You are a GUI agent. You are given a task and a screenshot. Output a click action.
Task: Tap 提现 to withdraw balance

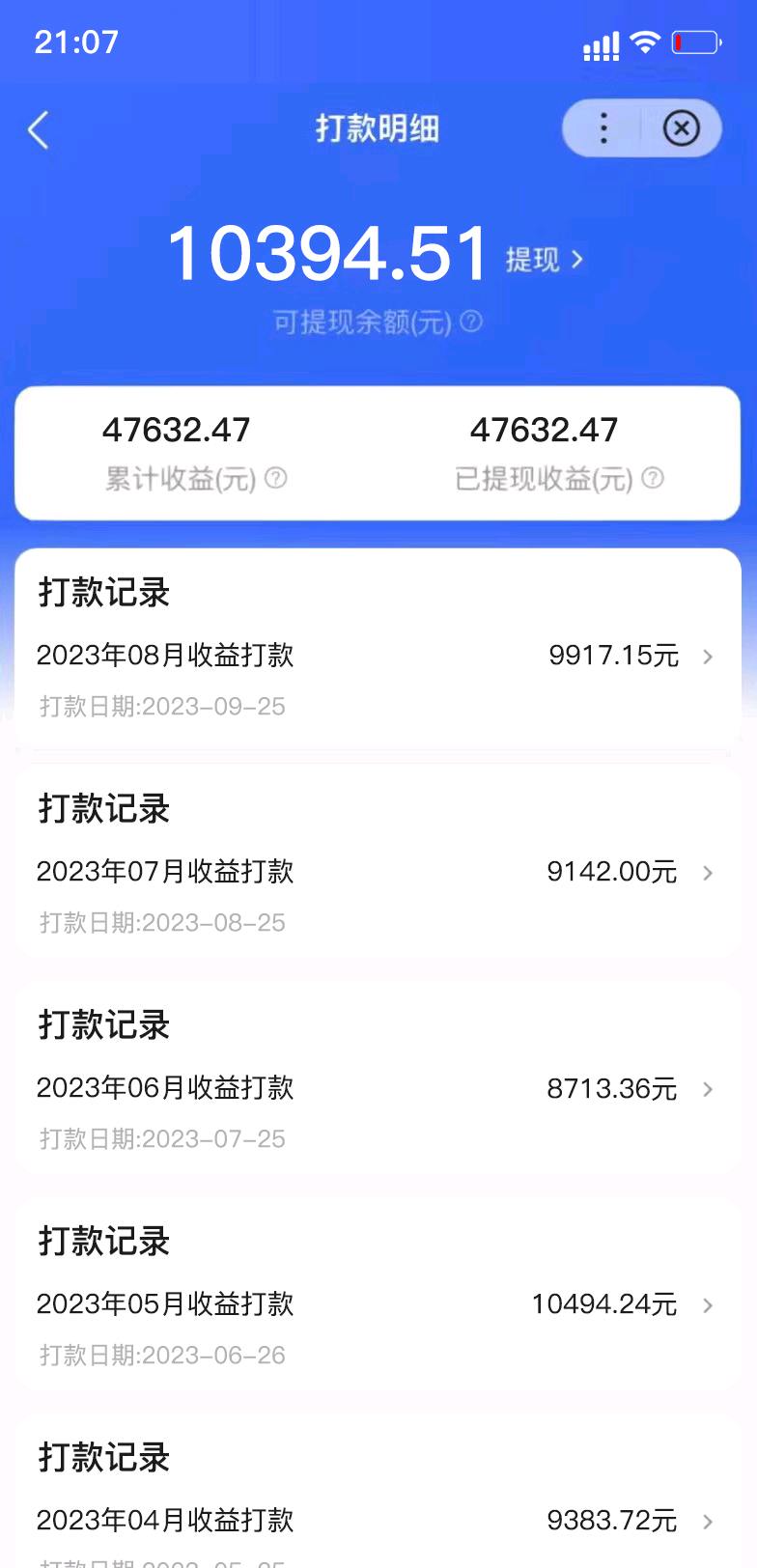[545, 259]
